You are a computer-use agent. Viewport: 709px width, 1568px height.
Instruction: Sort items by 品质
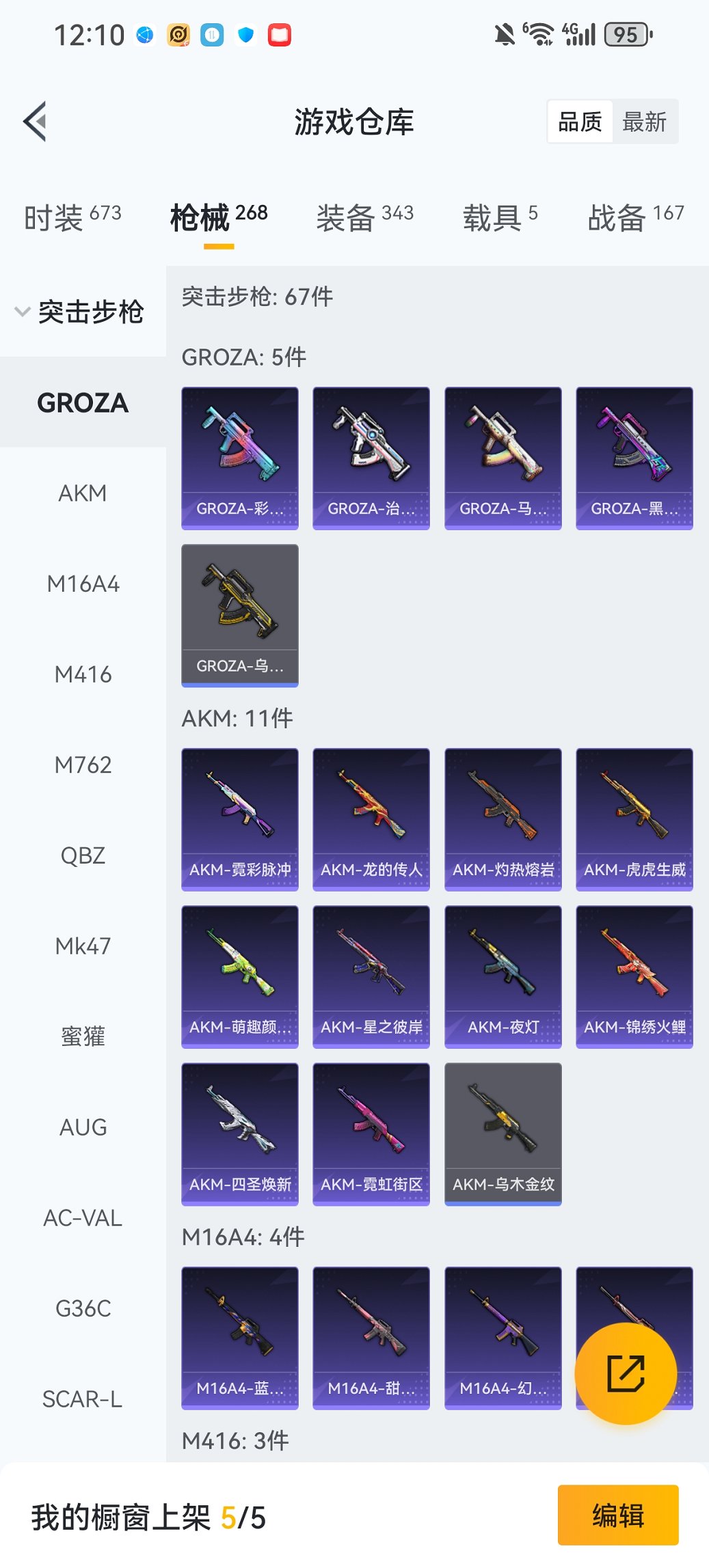coord(580,122)
